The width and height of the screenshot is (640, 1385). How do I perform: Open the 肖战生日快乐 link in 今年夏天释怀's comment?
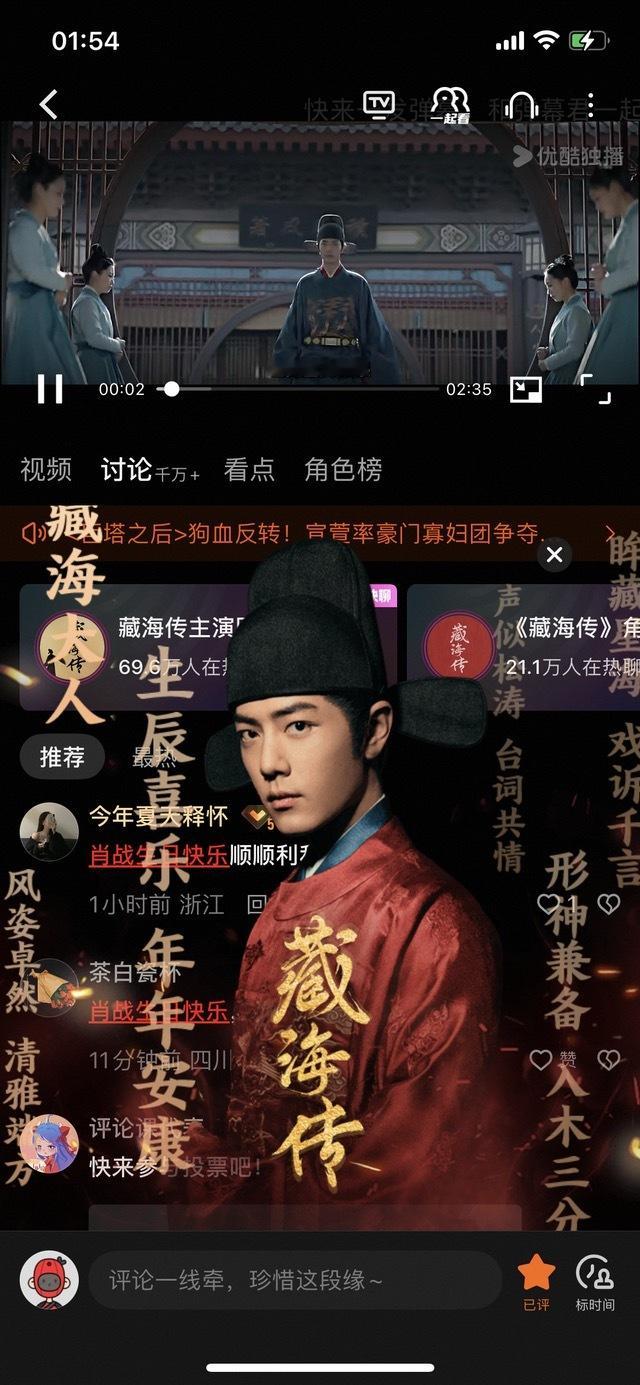point(158,857)
